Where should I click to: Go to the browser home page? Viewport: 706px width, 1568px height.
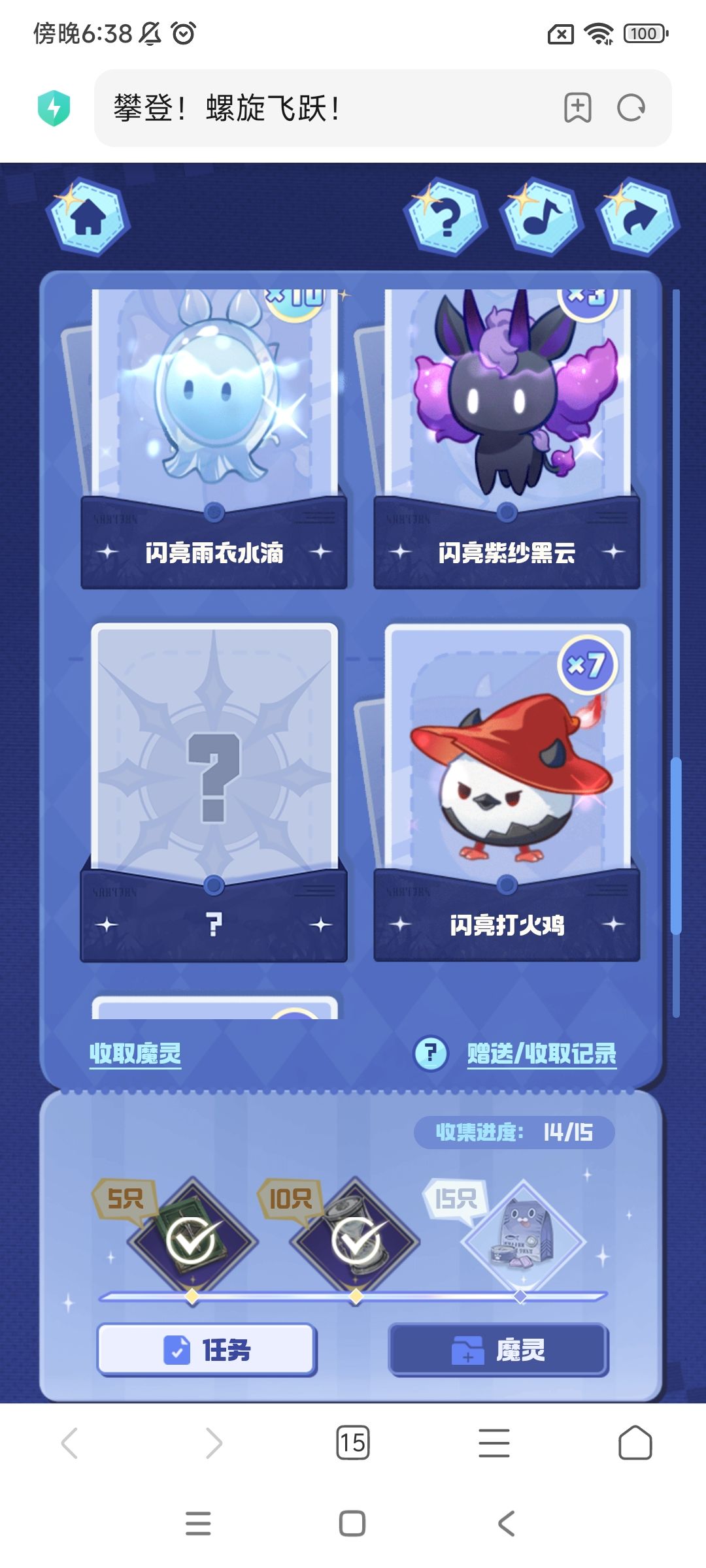tap(635, 1443)
